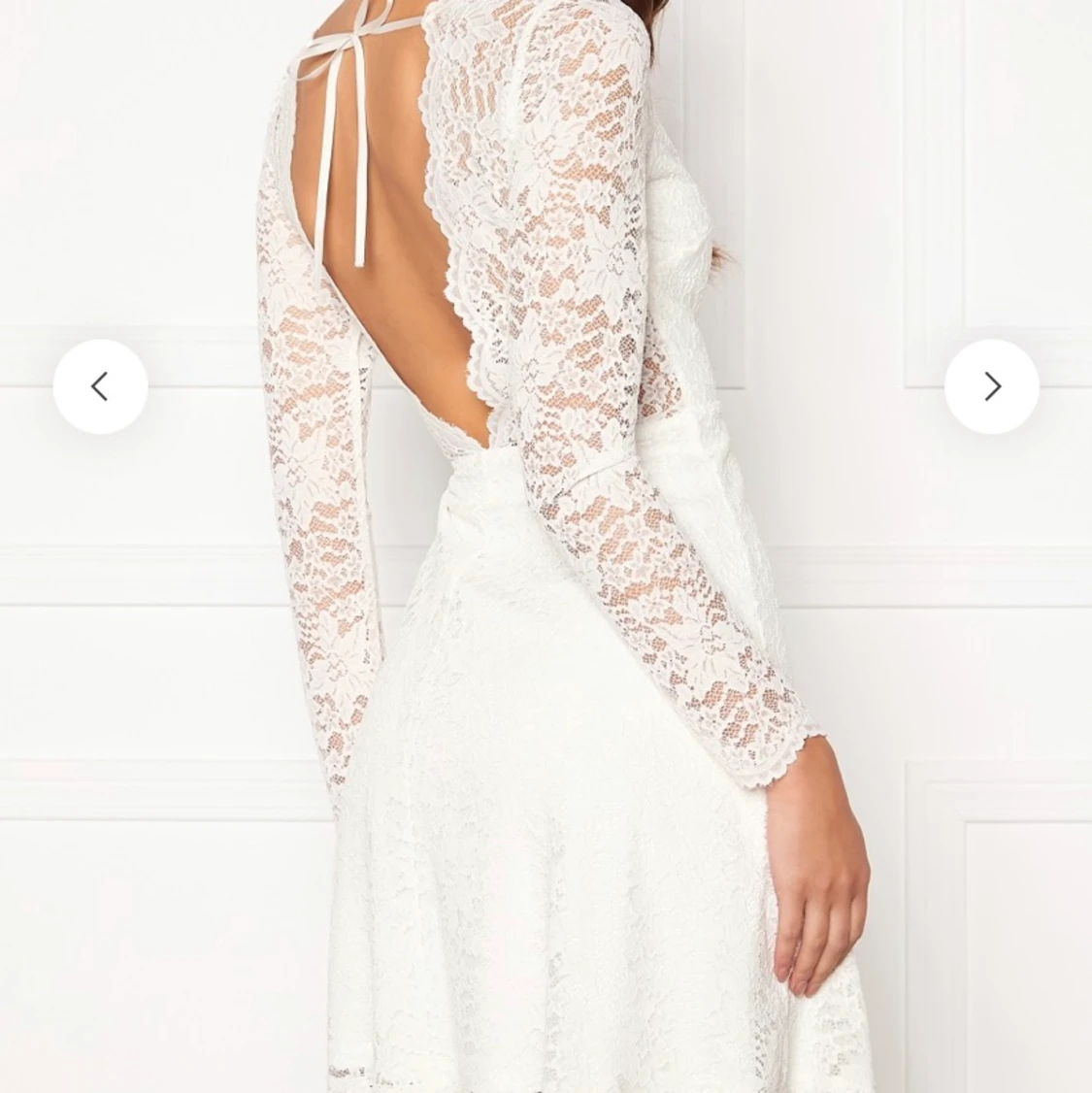Screen dimensions: 1092x1093
Task: Go to the previous product photo
Action: 100,387
